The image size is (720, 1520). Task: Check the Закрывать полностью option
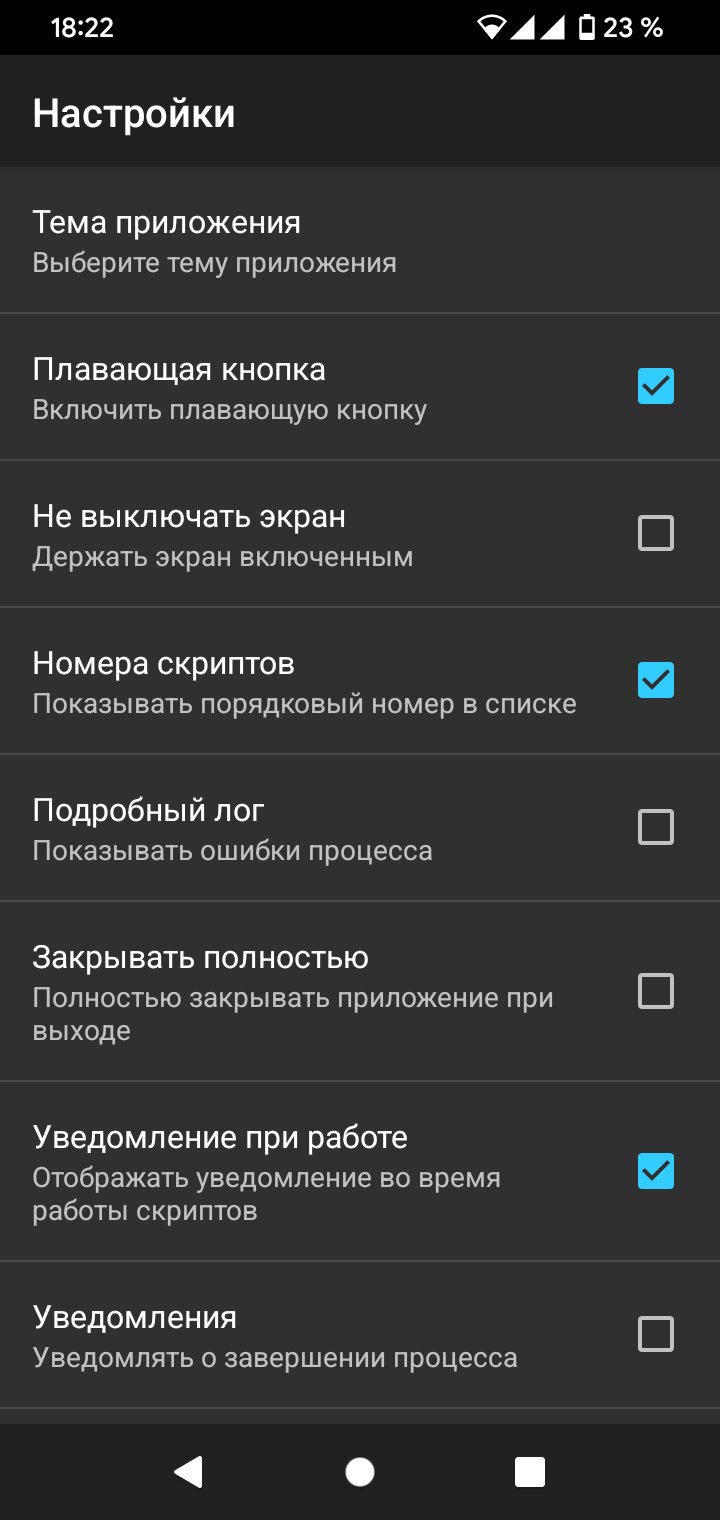coord(656,991)
